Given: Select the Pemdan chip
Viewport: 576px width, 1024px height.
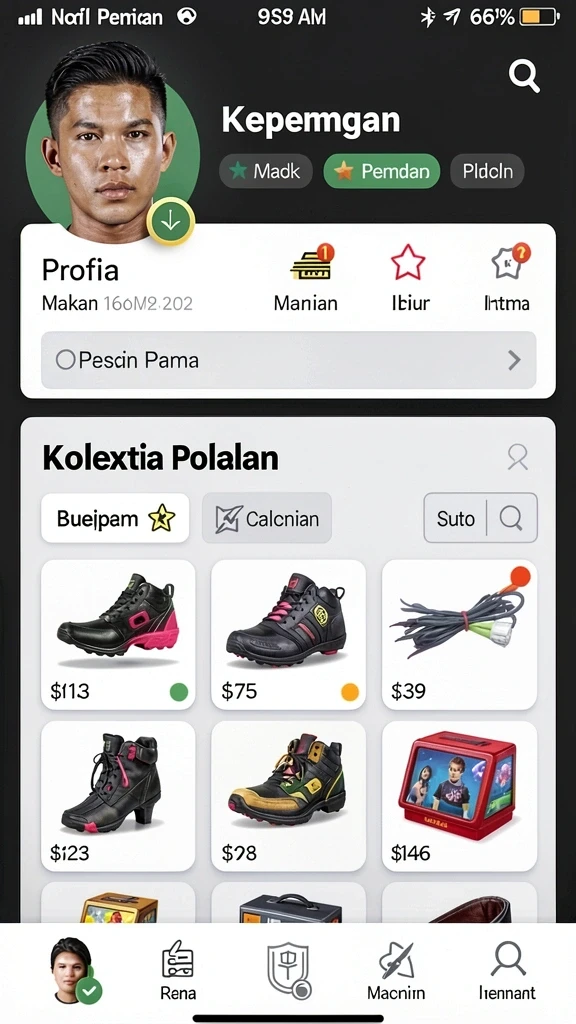Looking at the screenshot, I should coord(381,171).
